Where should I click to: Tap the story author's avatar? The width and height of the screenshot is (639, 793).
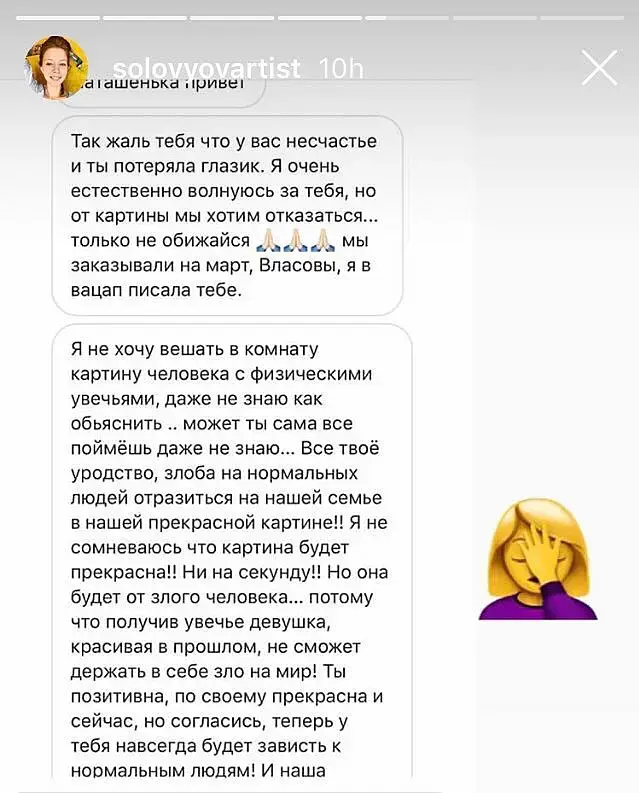(x=61, y=69)
